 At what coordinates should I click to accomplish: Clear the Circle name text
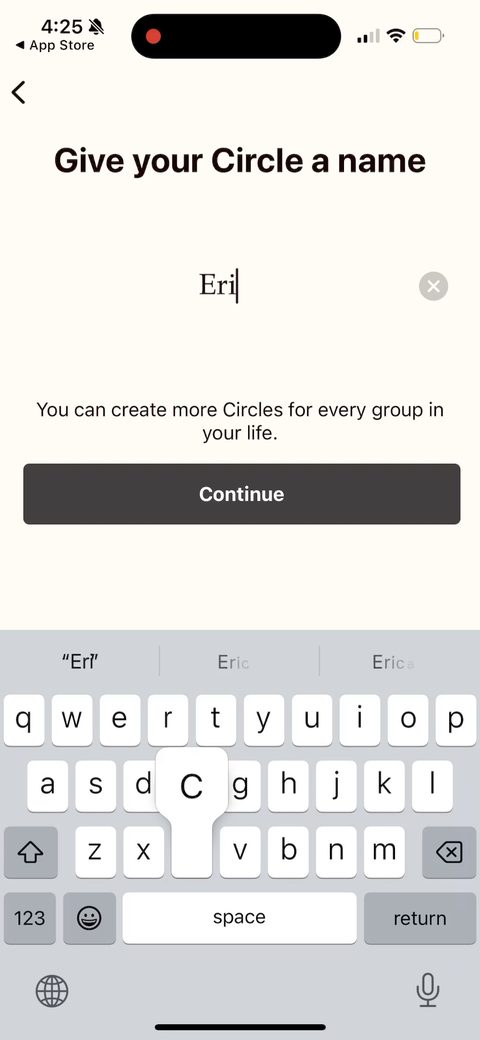tap(433, 286)
